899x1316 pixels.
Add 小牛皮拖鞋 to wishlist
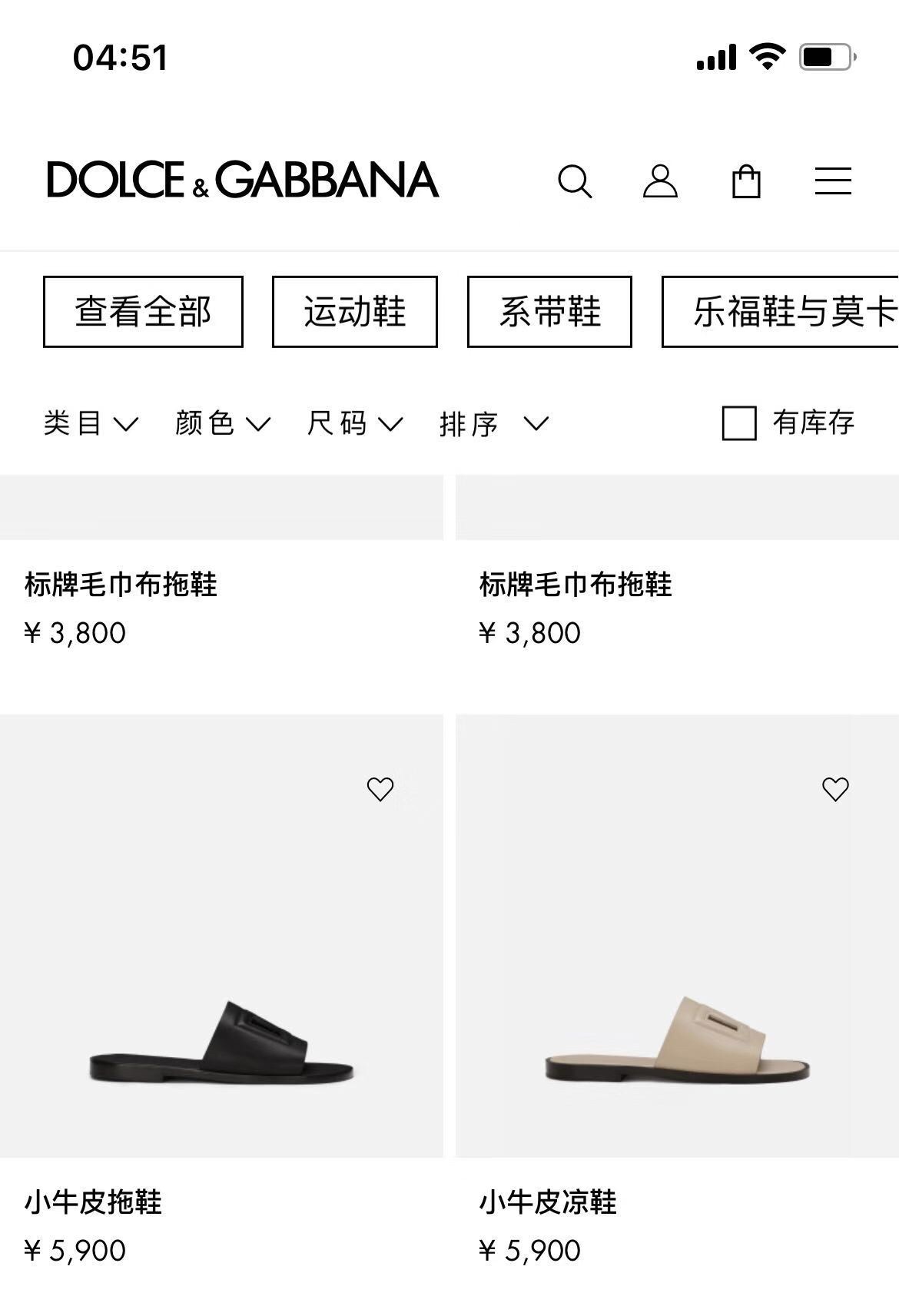coord(380,789)
